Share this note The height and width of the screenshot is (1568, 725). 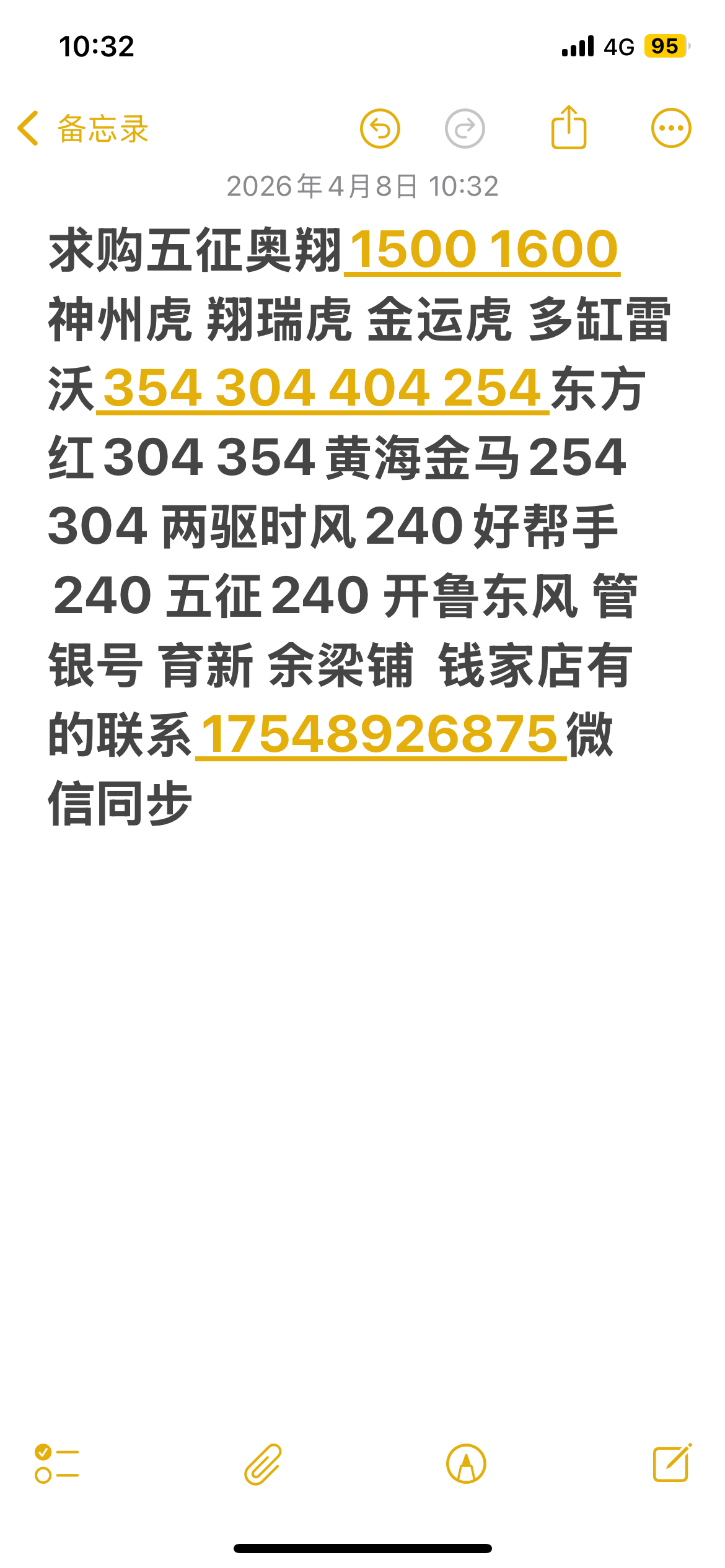click(568, 128)
